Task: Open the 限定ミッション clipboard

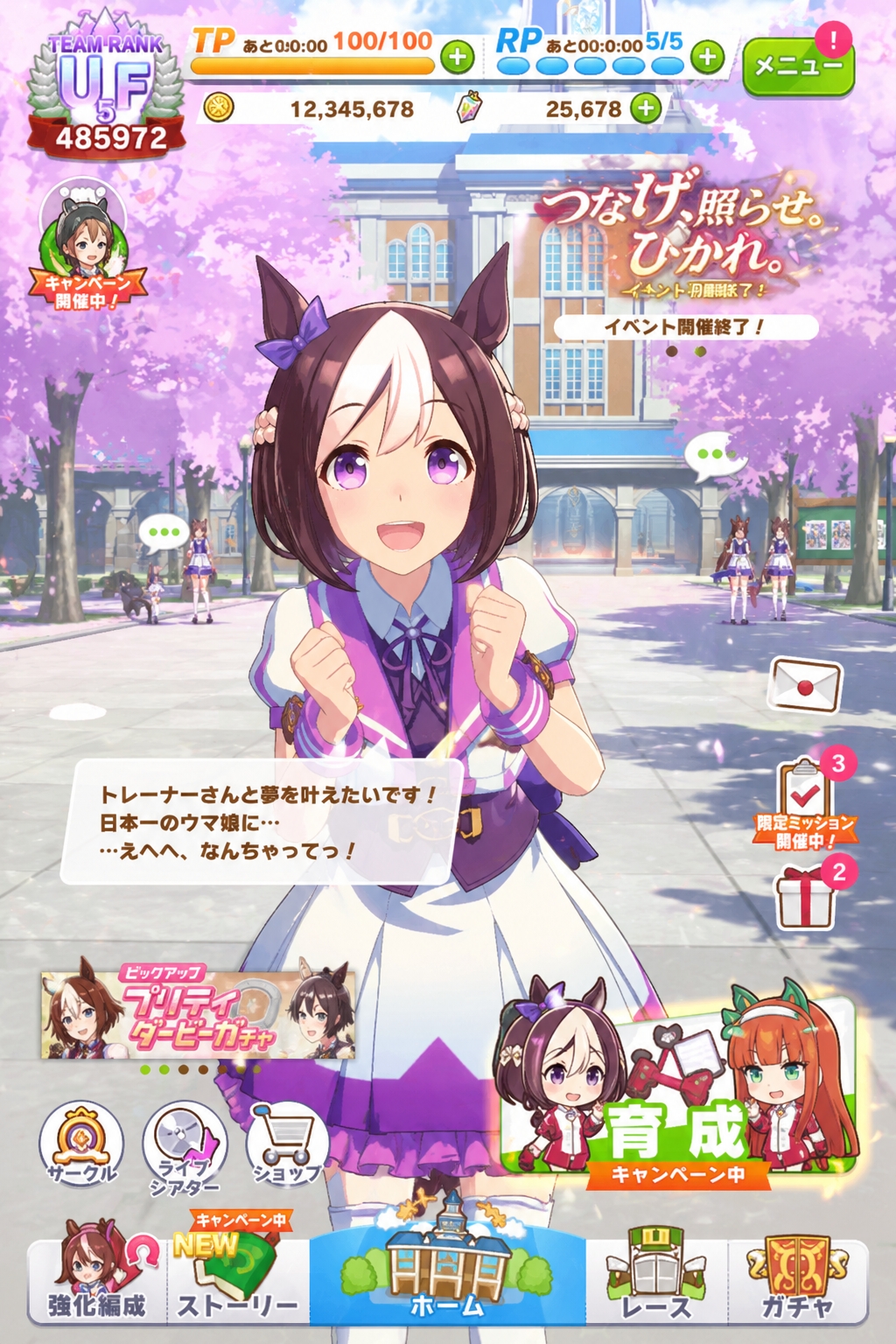Action: click(805, 801)
